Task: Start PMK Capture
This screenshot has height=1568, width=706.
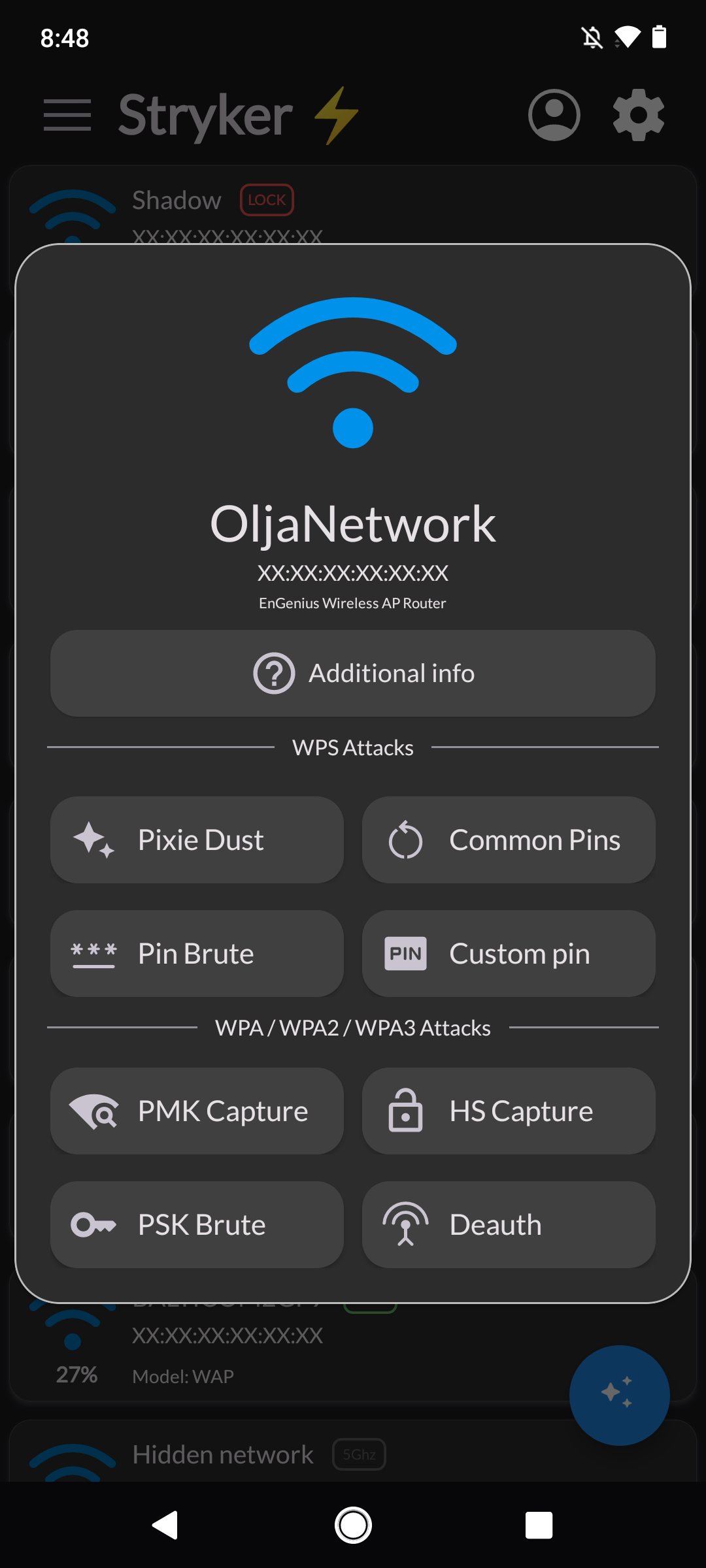Action: click(x=197, y=1111)
